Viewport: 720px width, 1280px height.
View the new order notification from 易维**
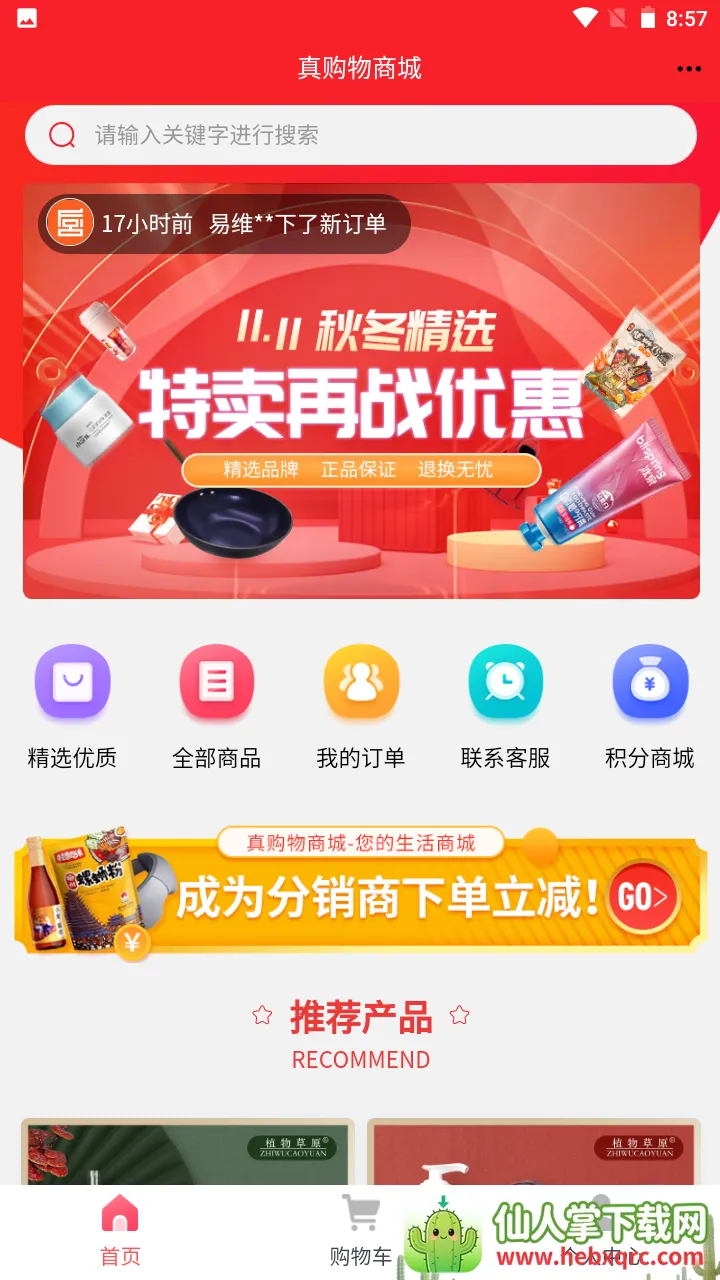pos(225,223)
